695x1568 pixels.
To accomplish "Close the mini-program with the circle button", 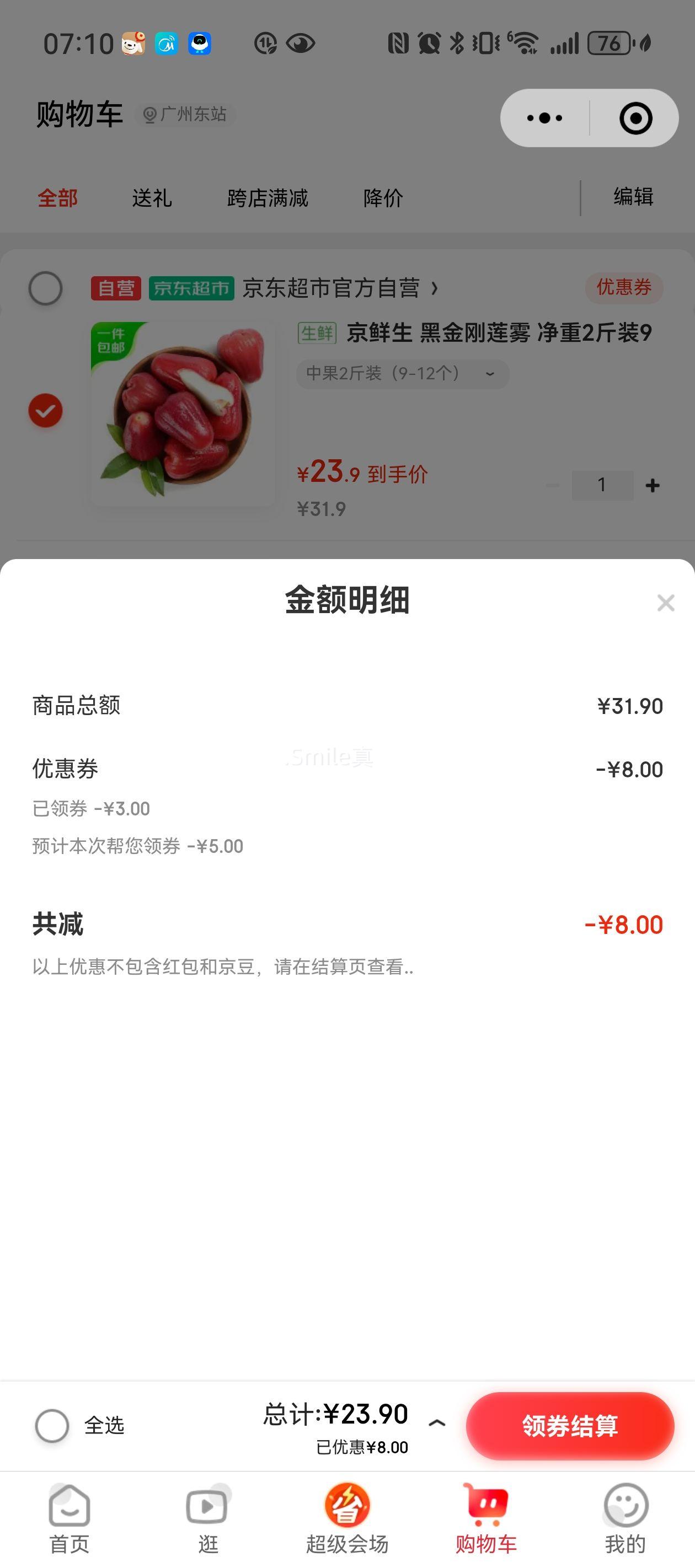I will point(635,118).
